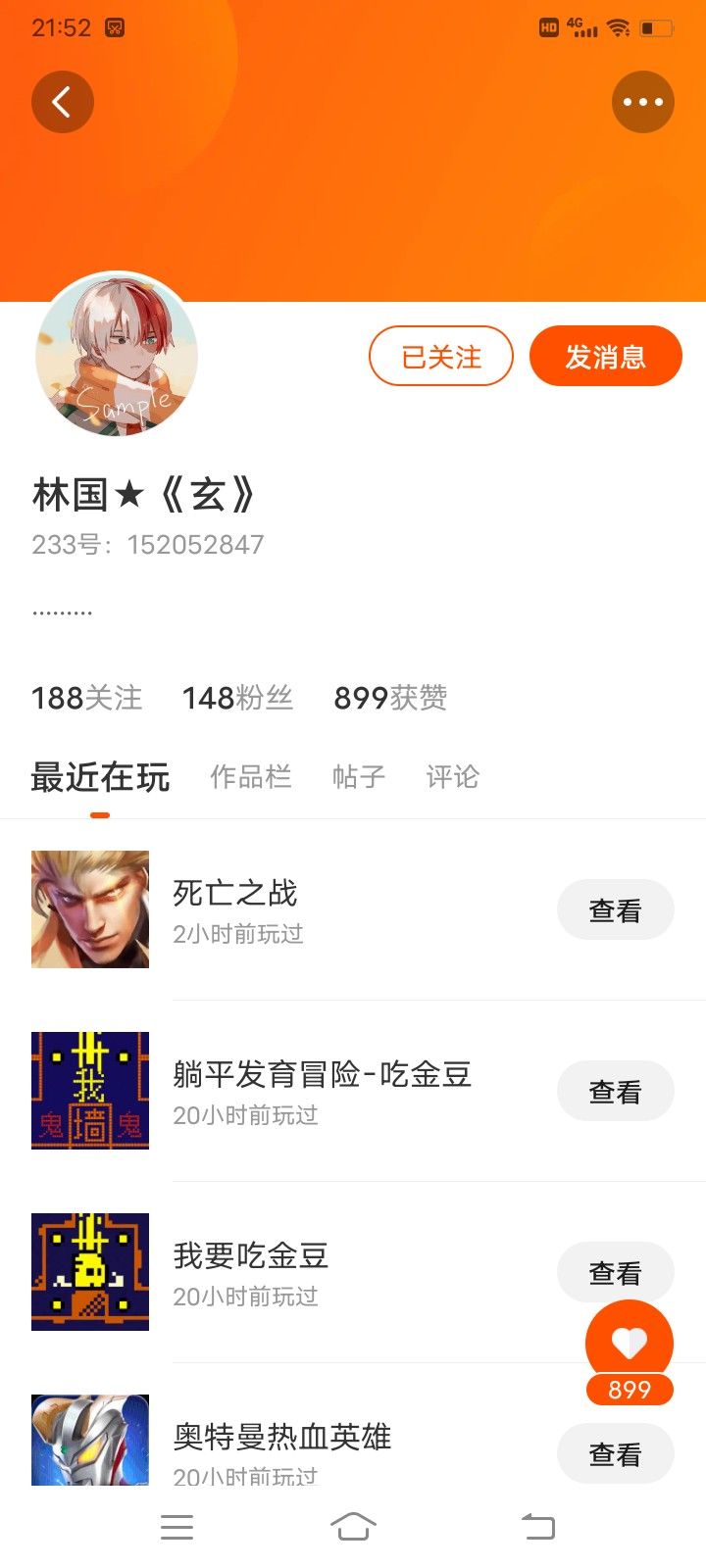Open the user's profile avatar

[117, 355]
